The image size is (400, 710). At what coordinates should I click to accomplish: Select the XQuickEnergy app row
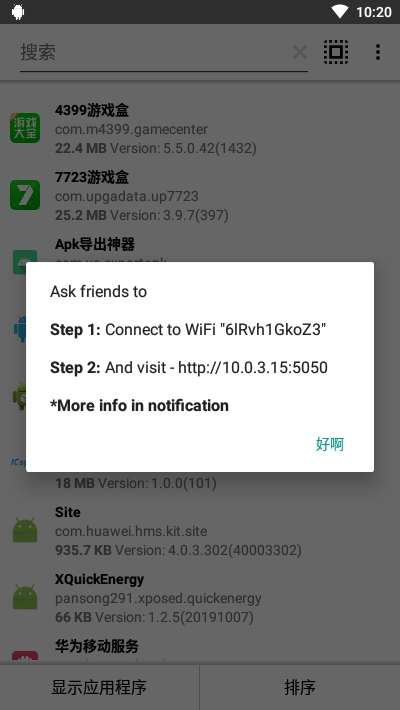(200, 598)
